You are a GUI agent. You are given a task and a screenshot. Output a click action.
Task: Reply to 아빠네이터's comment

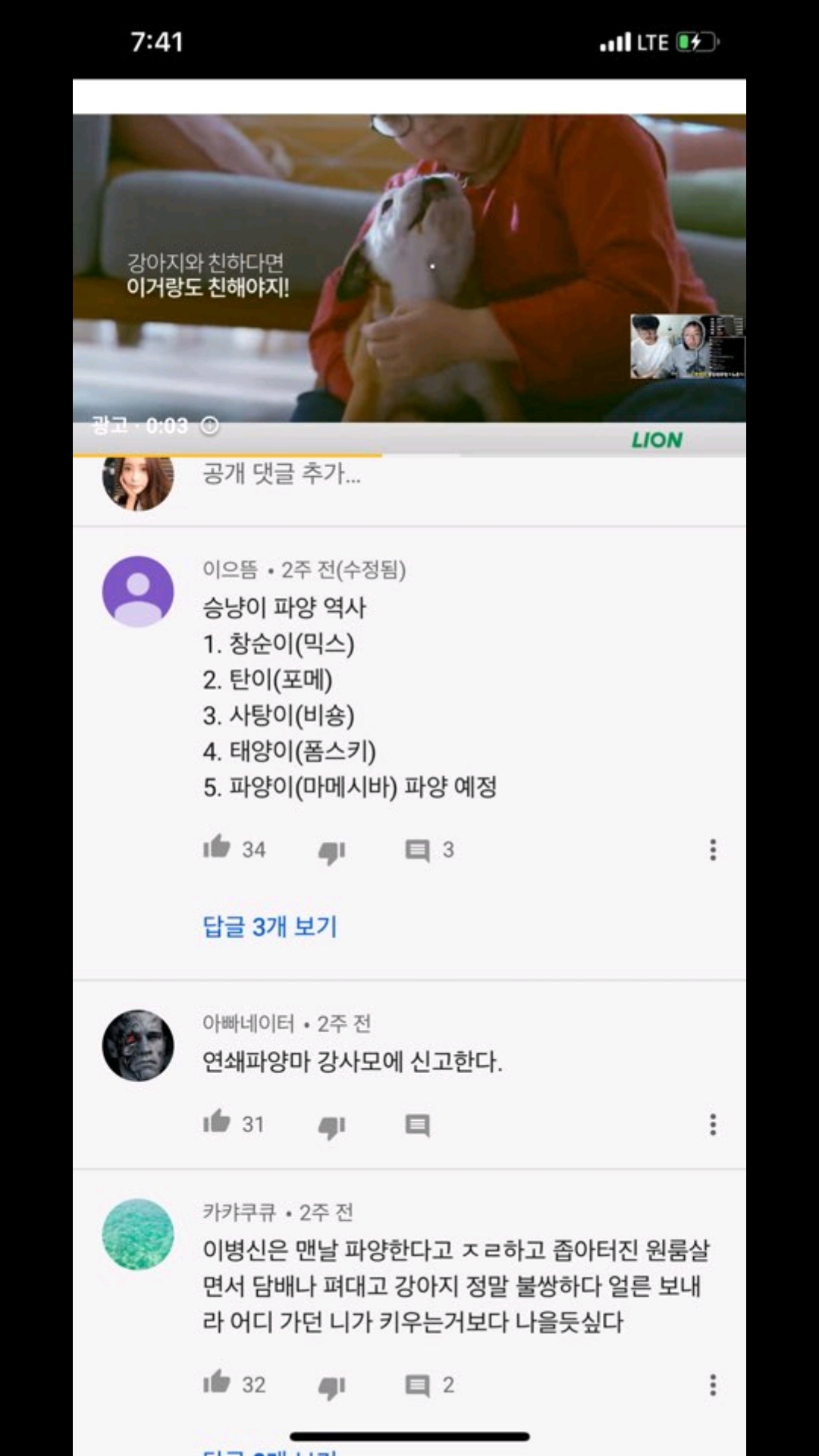(417, 1125)
